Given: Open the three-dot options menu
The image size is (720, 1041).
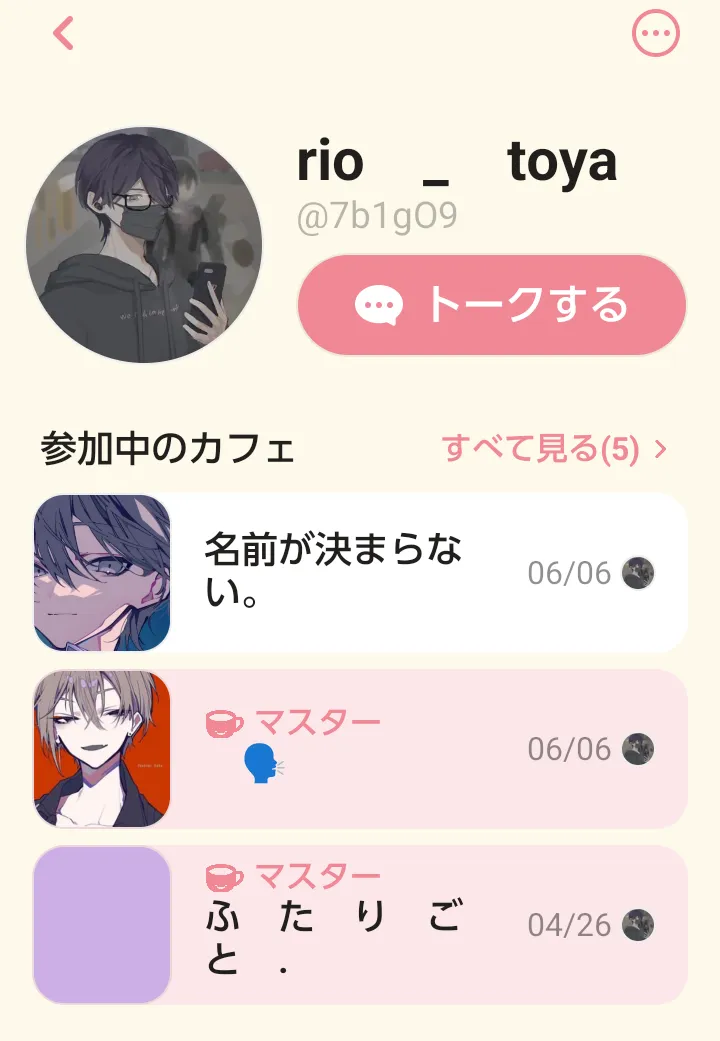Looking at the screenshot, I should pyautogui.click(x=656, y=34).
